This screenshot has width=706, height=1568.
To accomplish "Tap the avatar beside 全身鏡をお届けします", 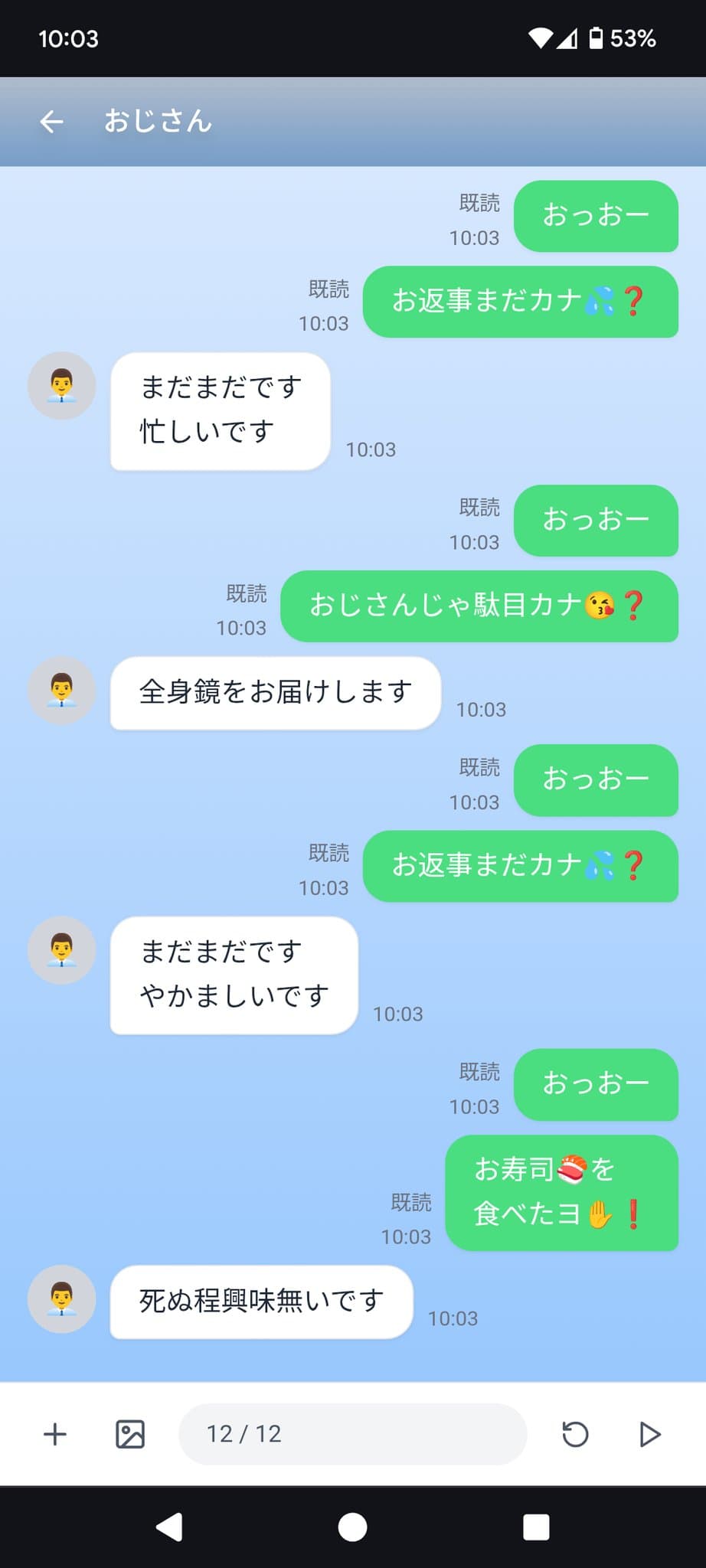I will click(61, 691).
